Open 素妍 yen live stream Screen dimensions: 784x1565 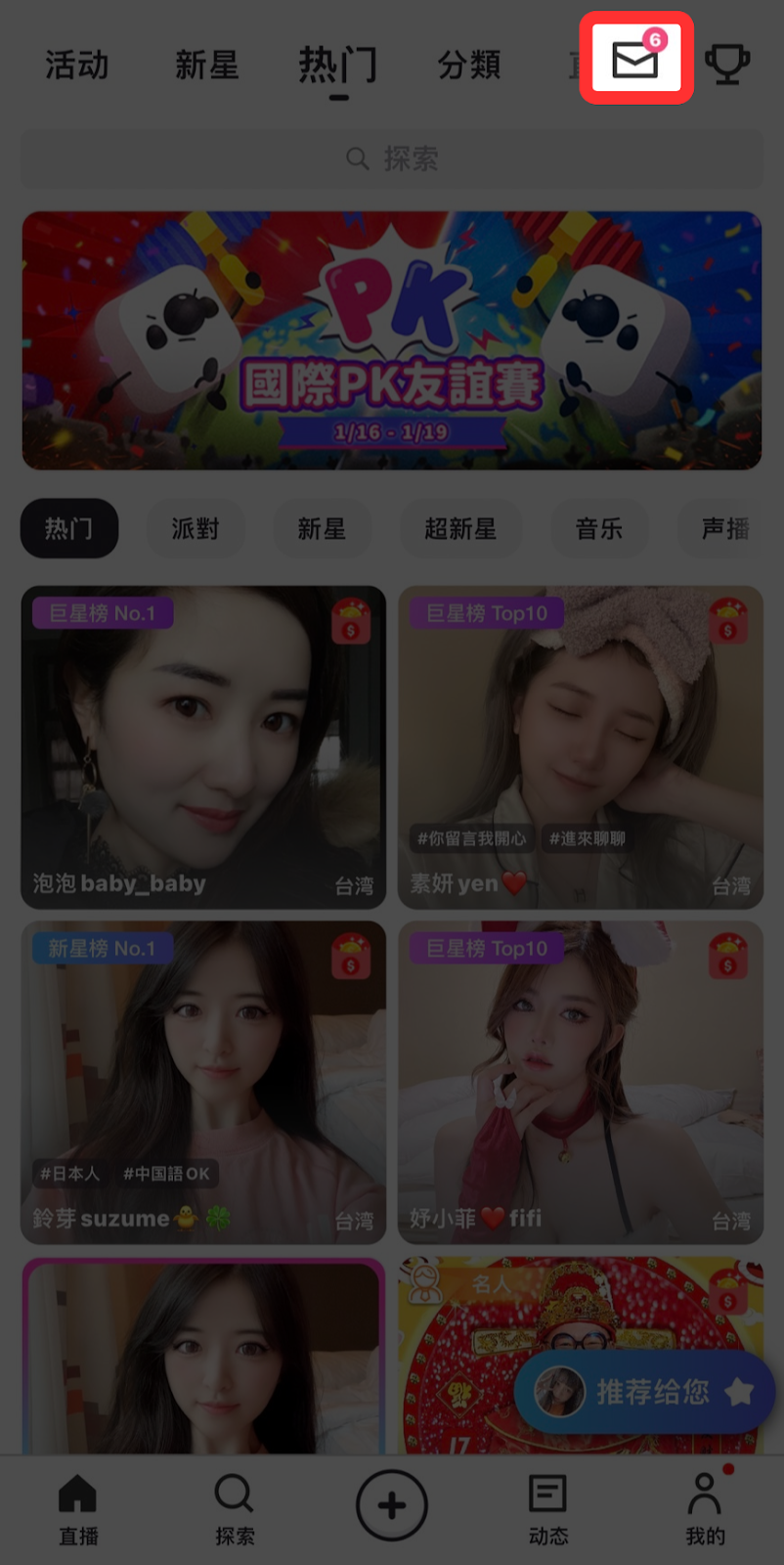581,747
